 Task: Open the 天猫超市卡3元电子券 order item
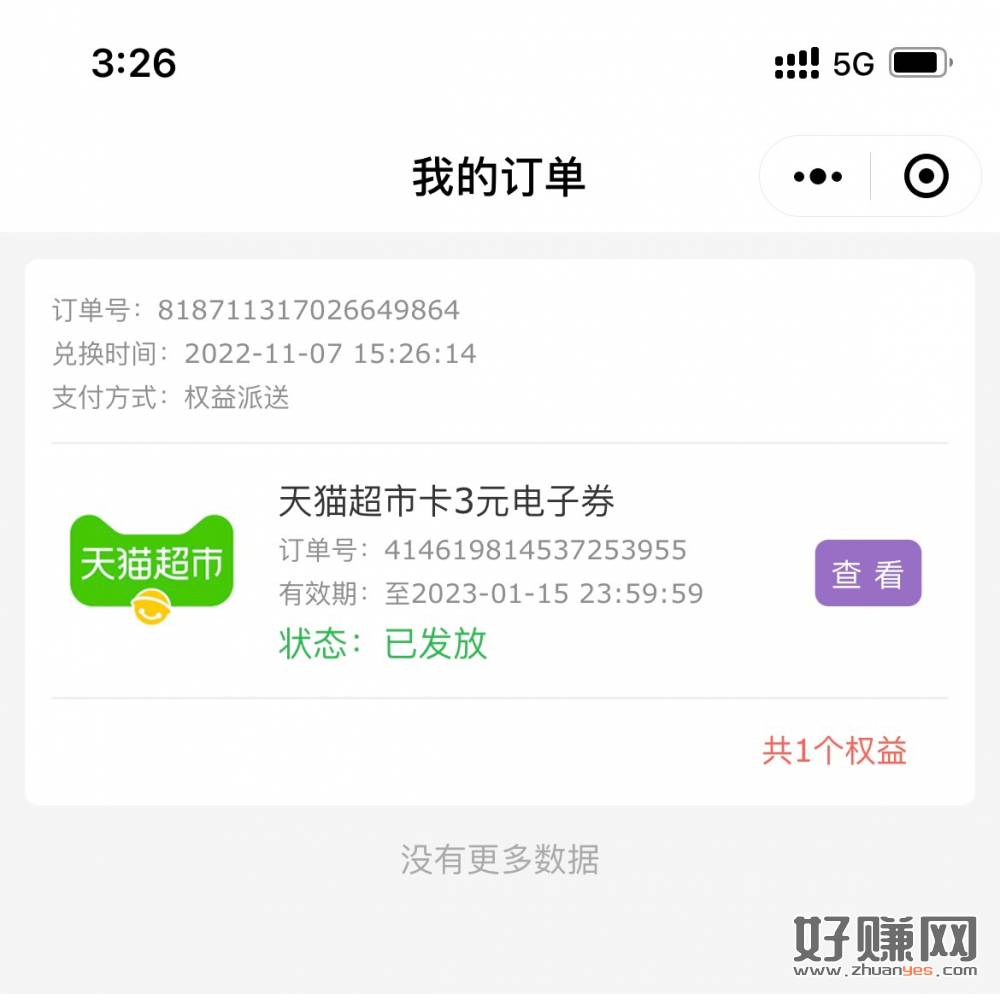tap(446, 502)
